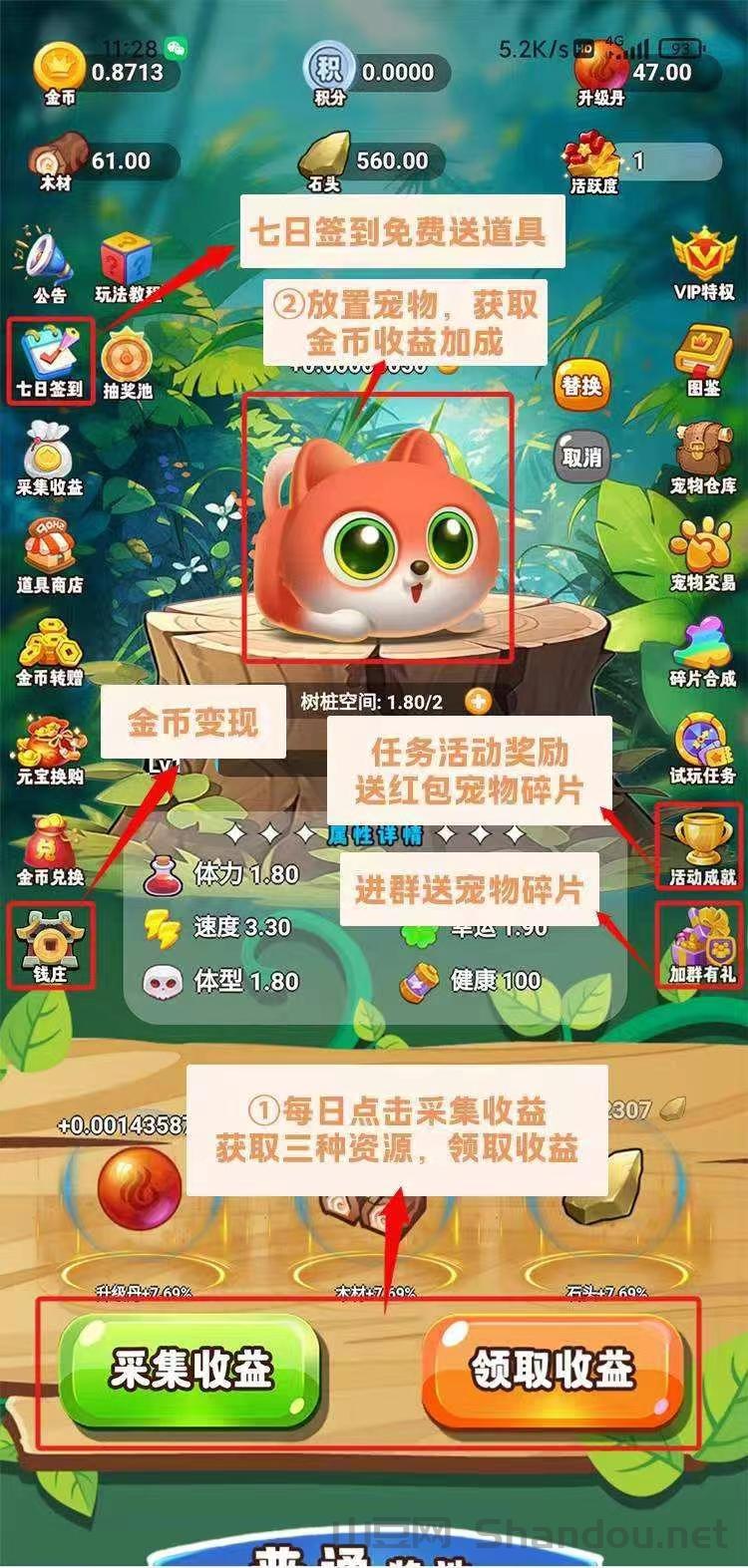Open the 道具商店 item shop
748x1568 pixels.
(48, 555)
